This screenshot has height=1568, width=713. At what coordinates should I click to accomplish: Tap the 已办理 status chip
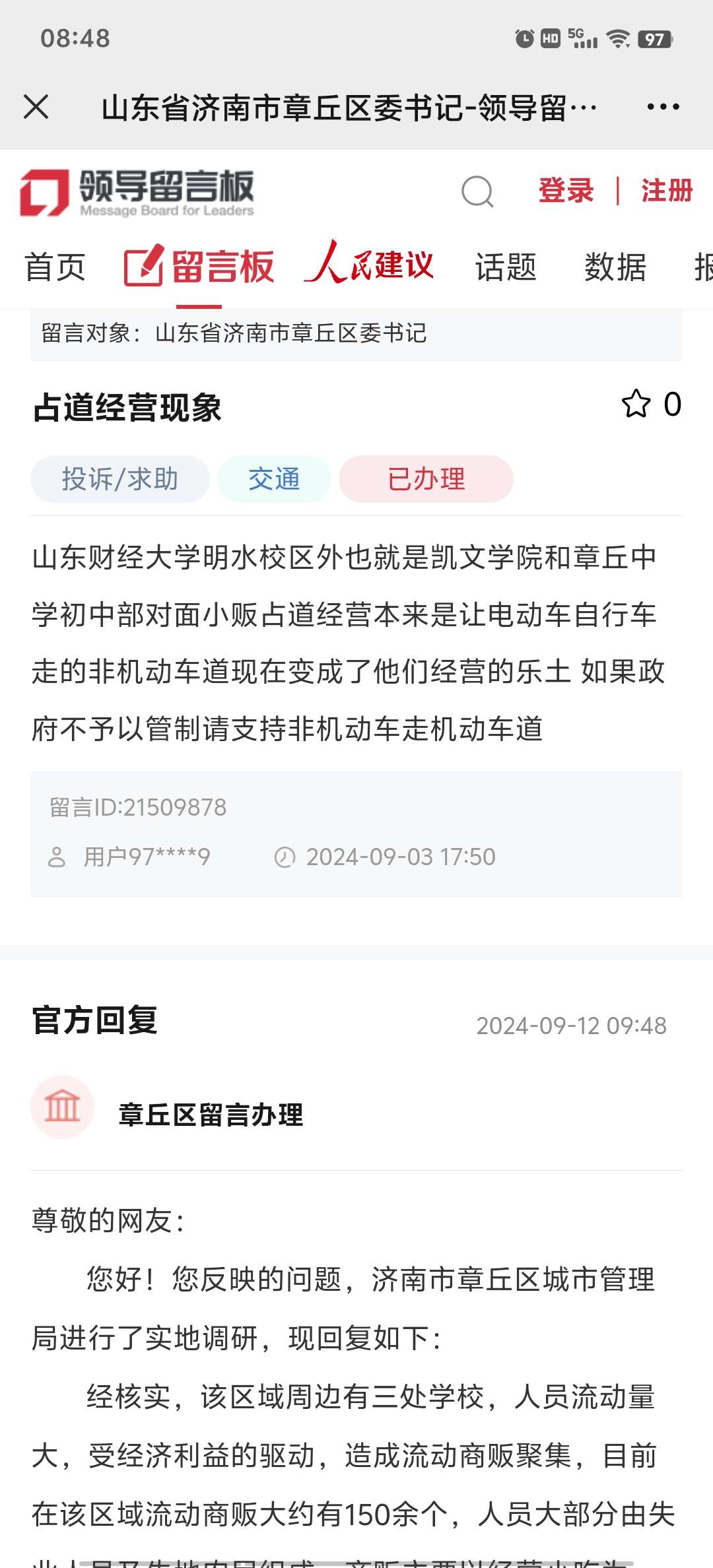click(426, 479)
